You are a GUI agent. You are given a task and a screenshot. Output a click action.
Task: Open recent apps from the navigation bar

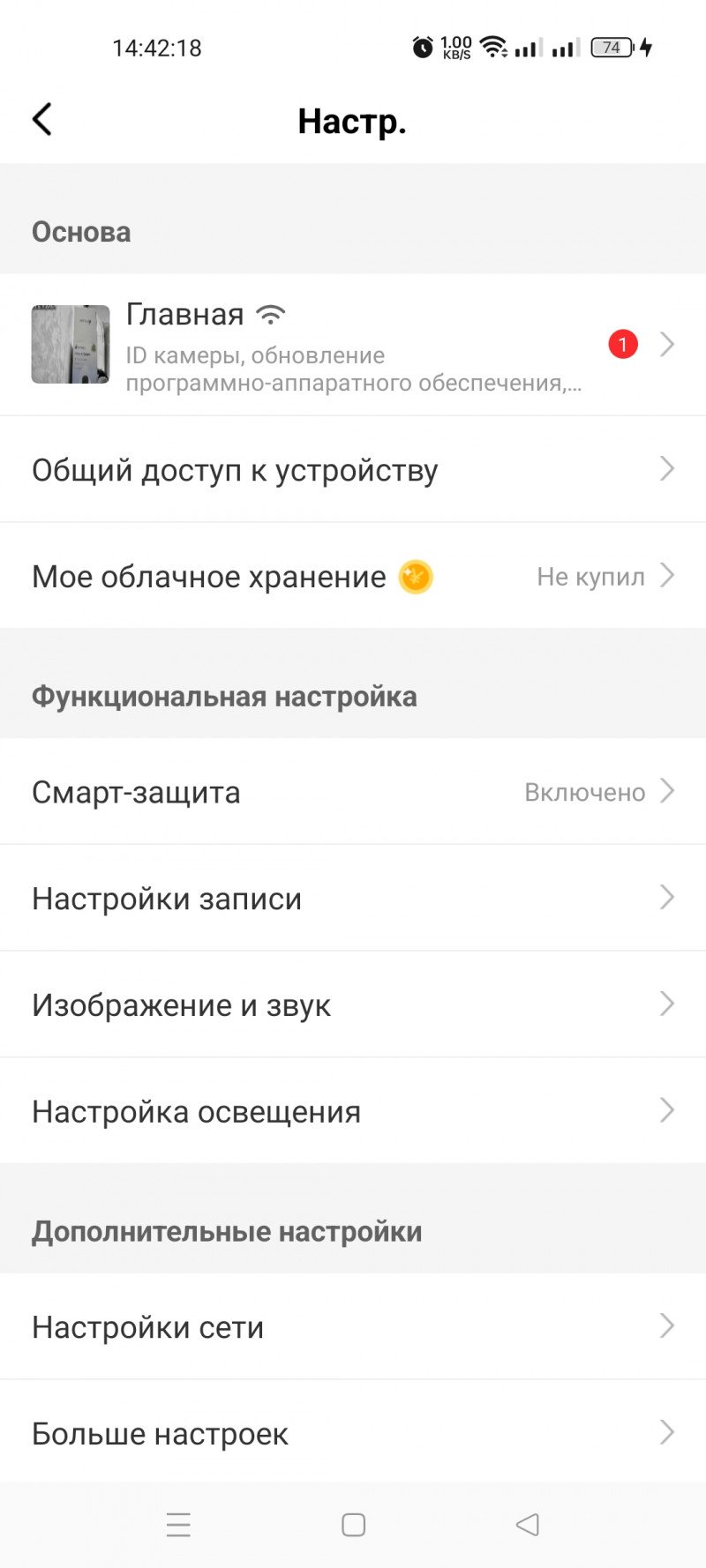coord(178,1525)
